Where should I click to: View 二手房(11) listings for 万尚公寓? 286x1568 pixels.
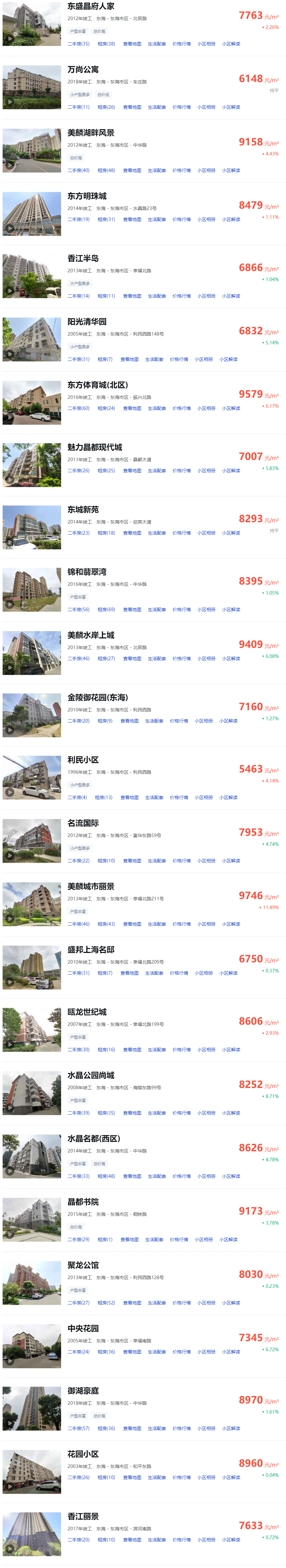78,107
